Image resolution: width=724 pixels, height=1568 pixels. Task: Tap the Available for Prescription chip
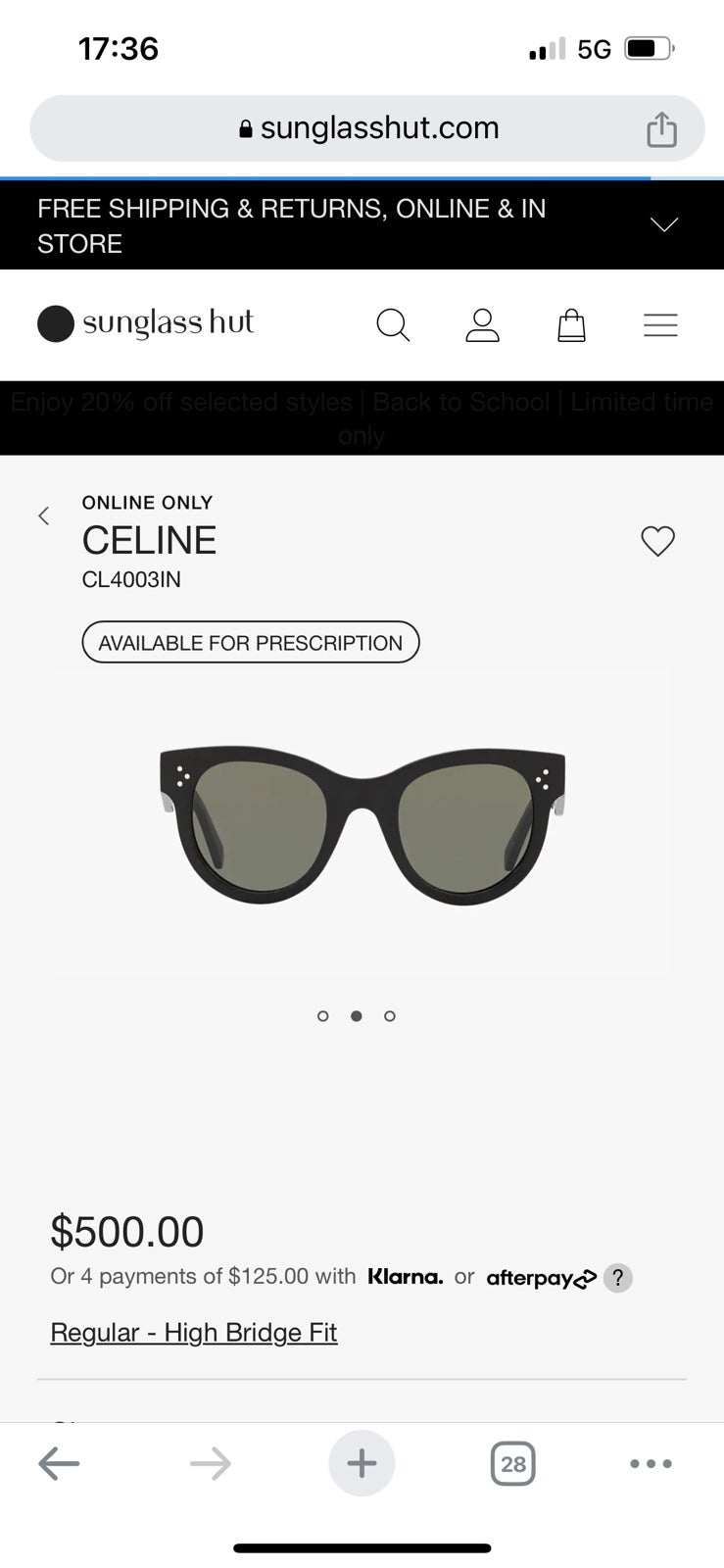pyautogui.click(x=251, y=643)
